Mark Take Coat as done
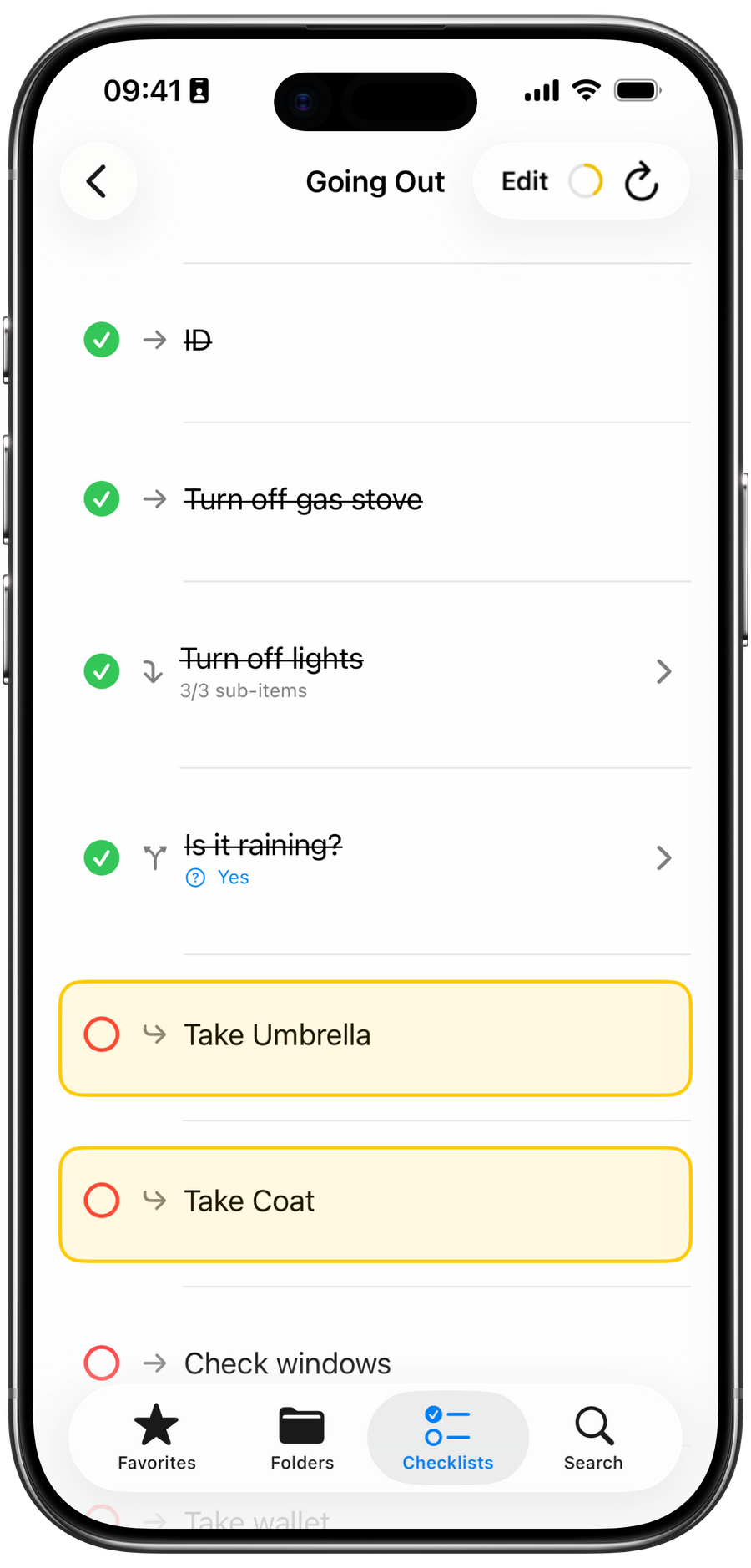This screenshot has width=751, height=1568. pos(102,1201)
